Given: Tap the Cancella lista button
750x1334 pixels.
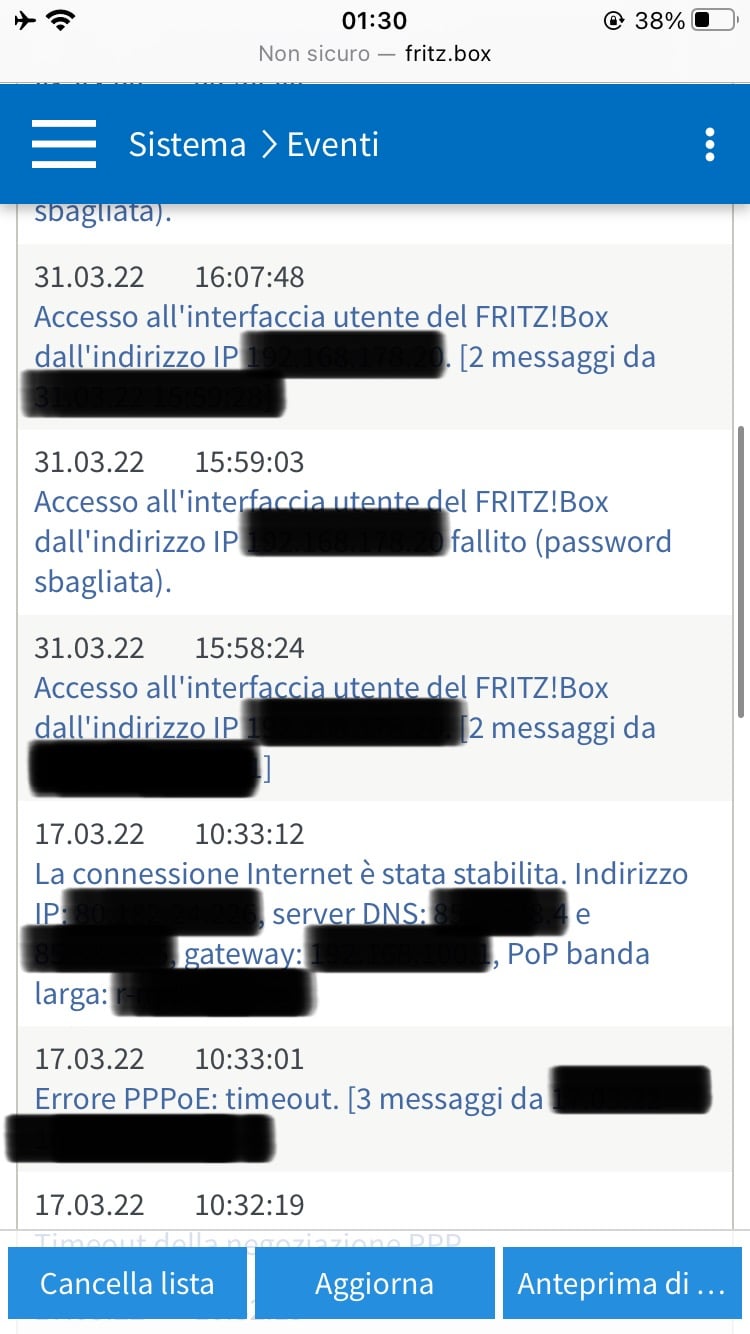Looking at the screenshot, I should [127, 1283].
